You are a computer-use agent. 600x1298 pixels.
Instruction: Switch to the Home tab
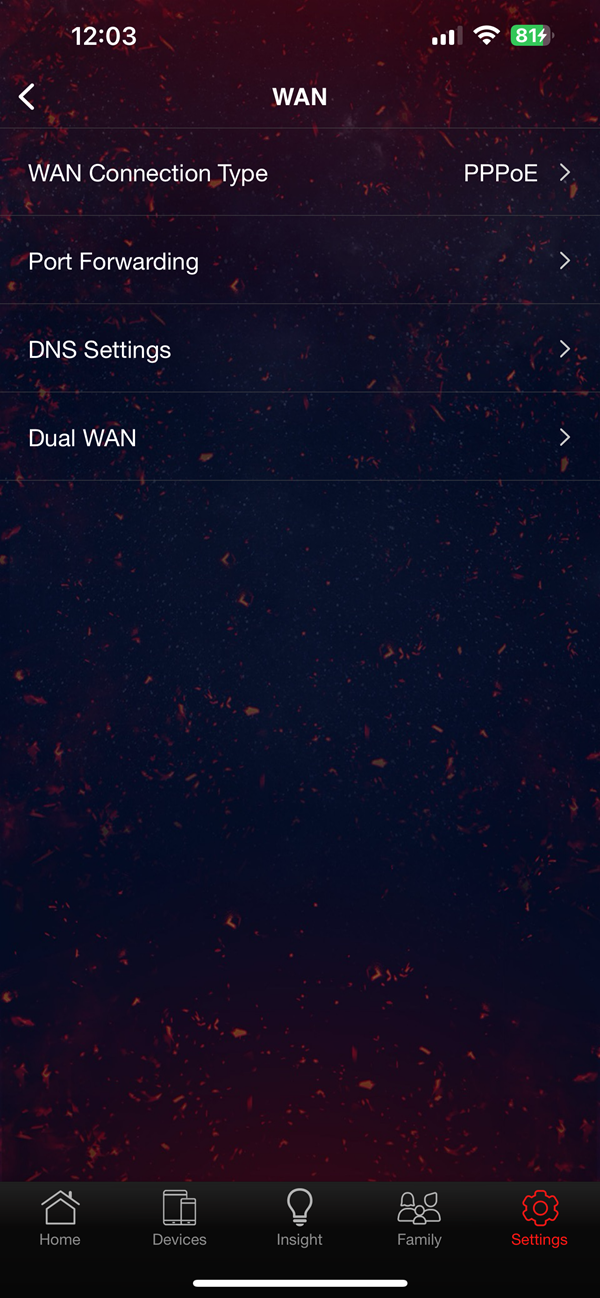(60, 1218)
